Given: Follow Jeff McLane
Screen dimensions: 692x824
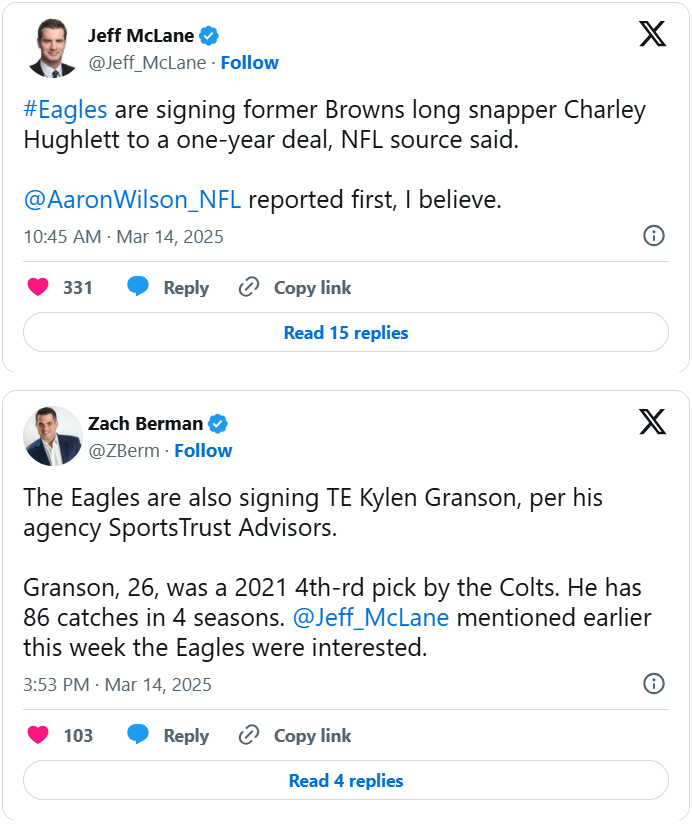Looking at the screenshot, I should 249,63.
